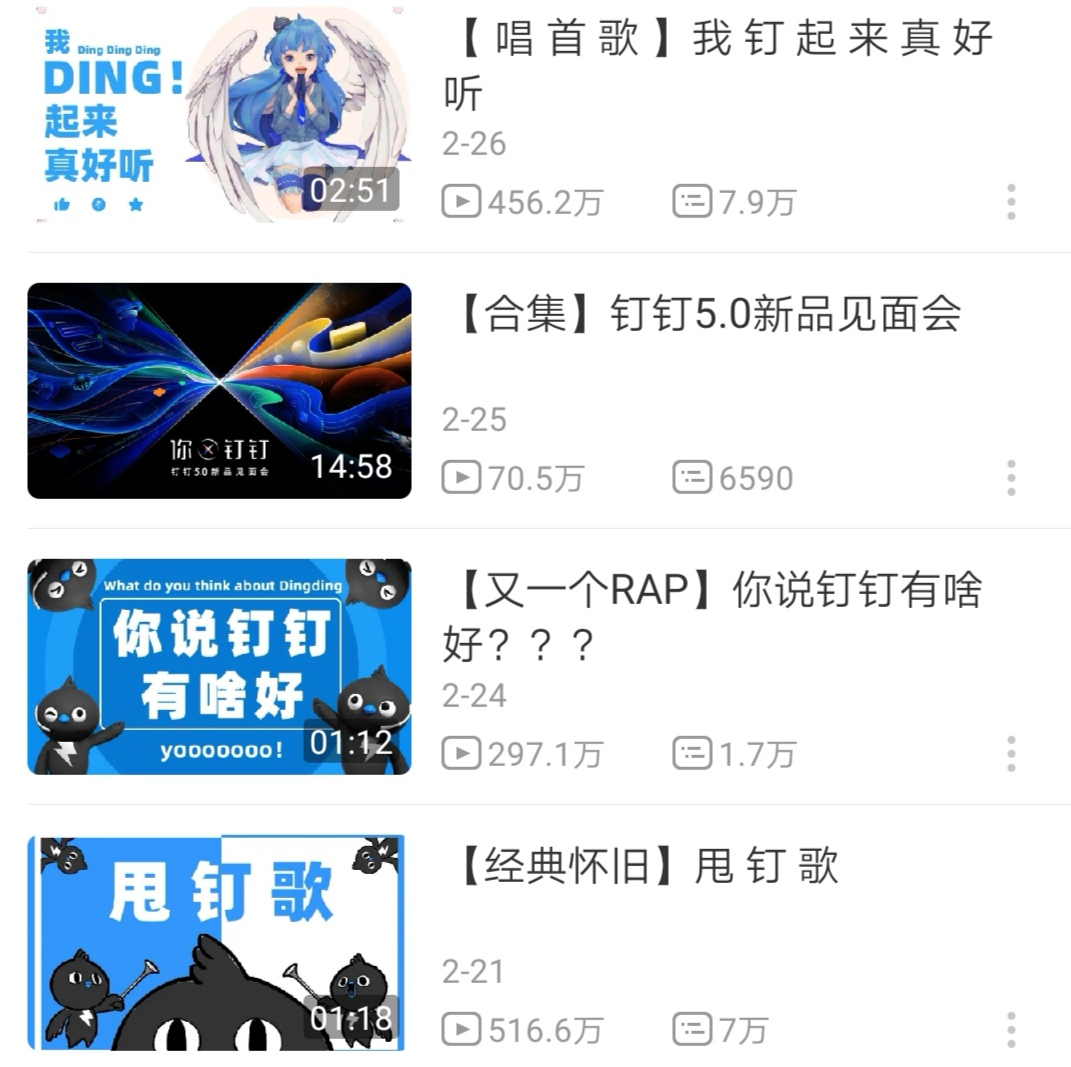The width and height of the screenshot is (1071, 1067).
Task: Open the 我钉起来真好听 video thumbnail
Action: [x=218, y=114]
